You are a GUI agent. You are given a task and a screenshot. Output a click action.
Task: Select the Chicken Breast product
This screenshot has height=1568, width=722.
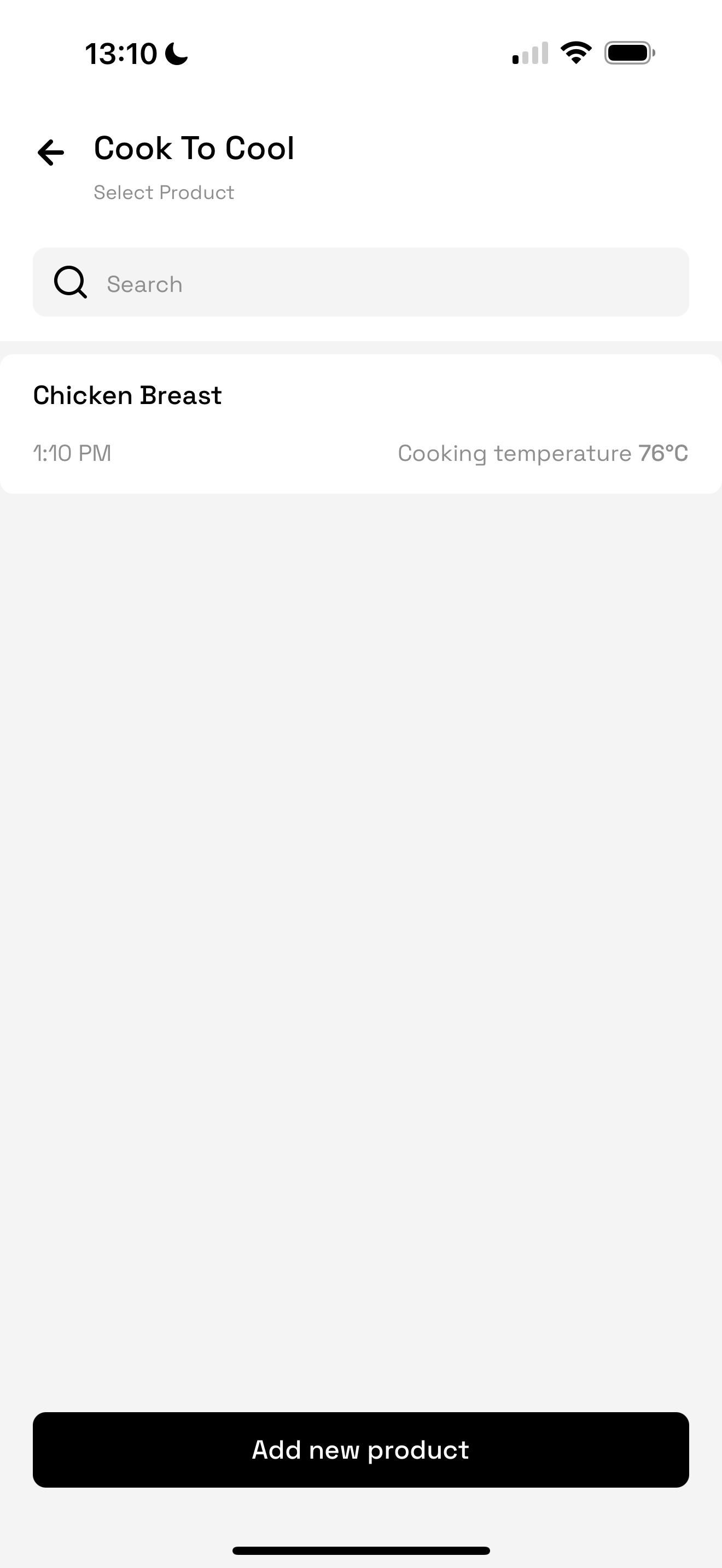tap(360, 424)
